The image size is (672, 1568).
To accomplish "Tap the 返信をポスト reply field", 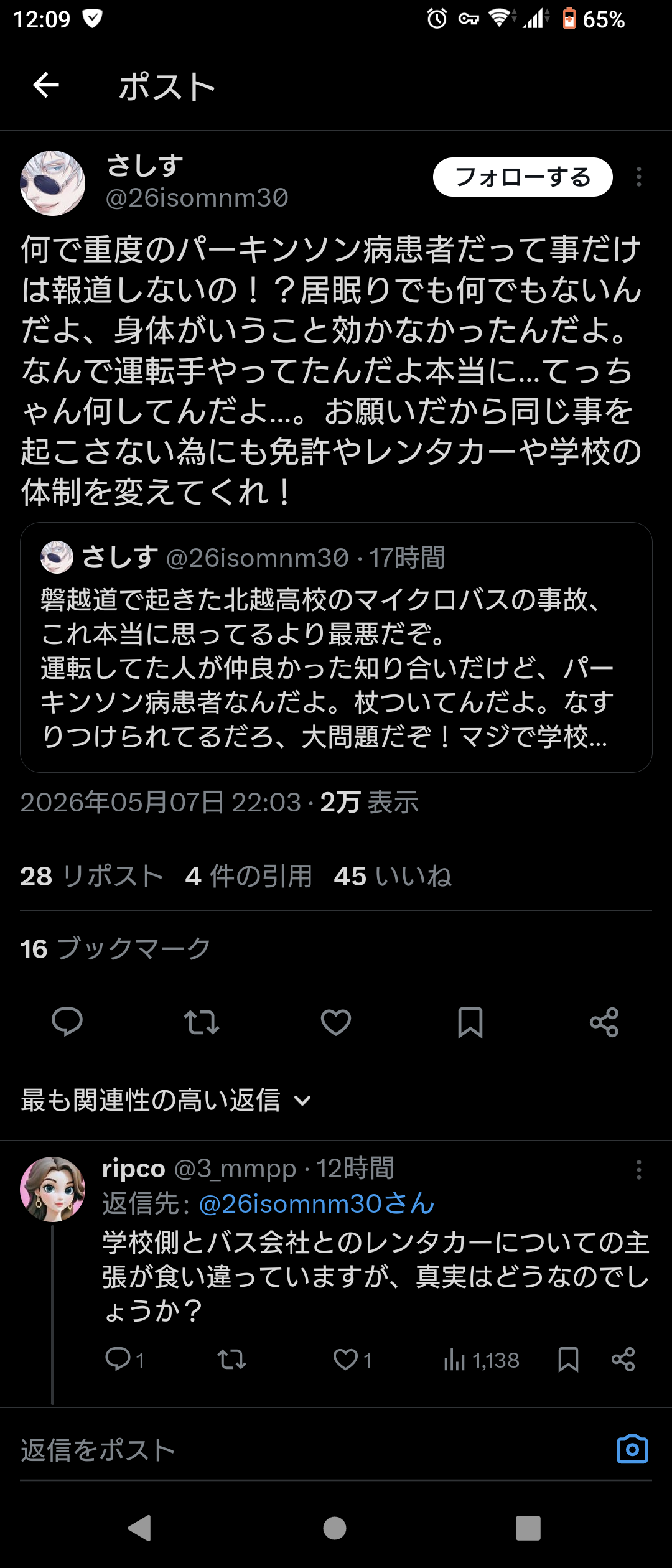I will (311, 1450).
